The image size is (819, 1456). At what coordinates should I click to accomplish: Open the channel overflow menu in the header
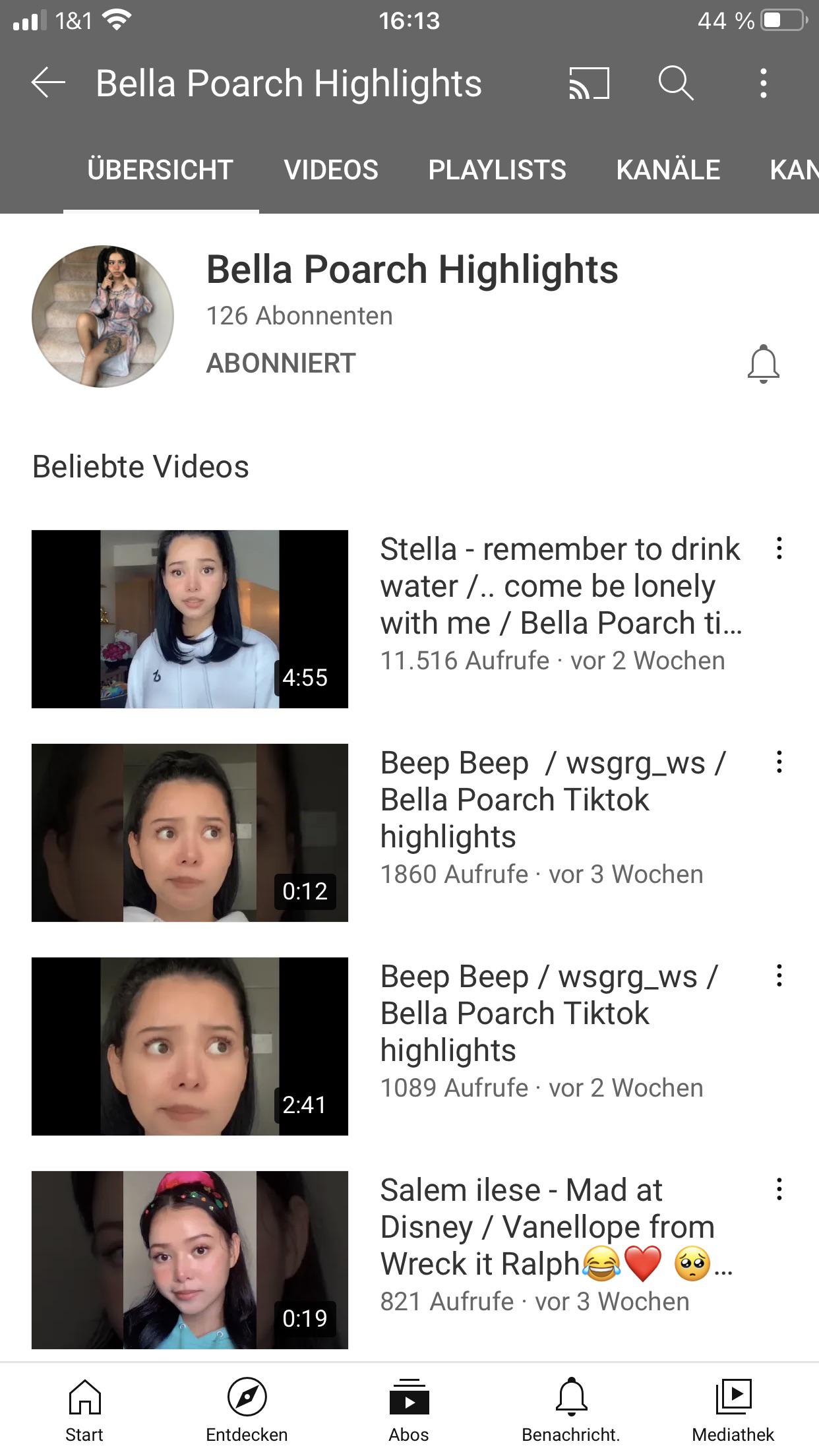(763, 84)
